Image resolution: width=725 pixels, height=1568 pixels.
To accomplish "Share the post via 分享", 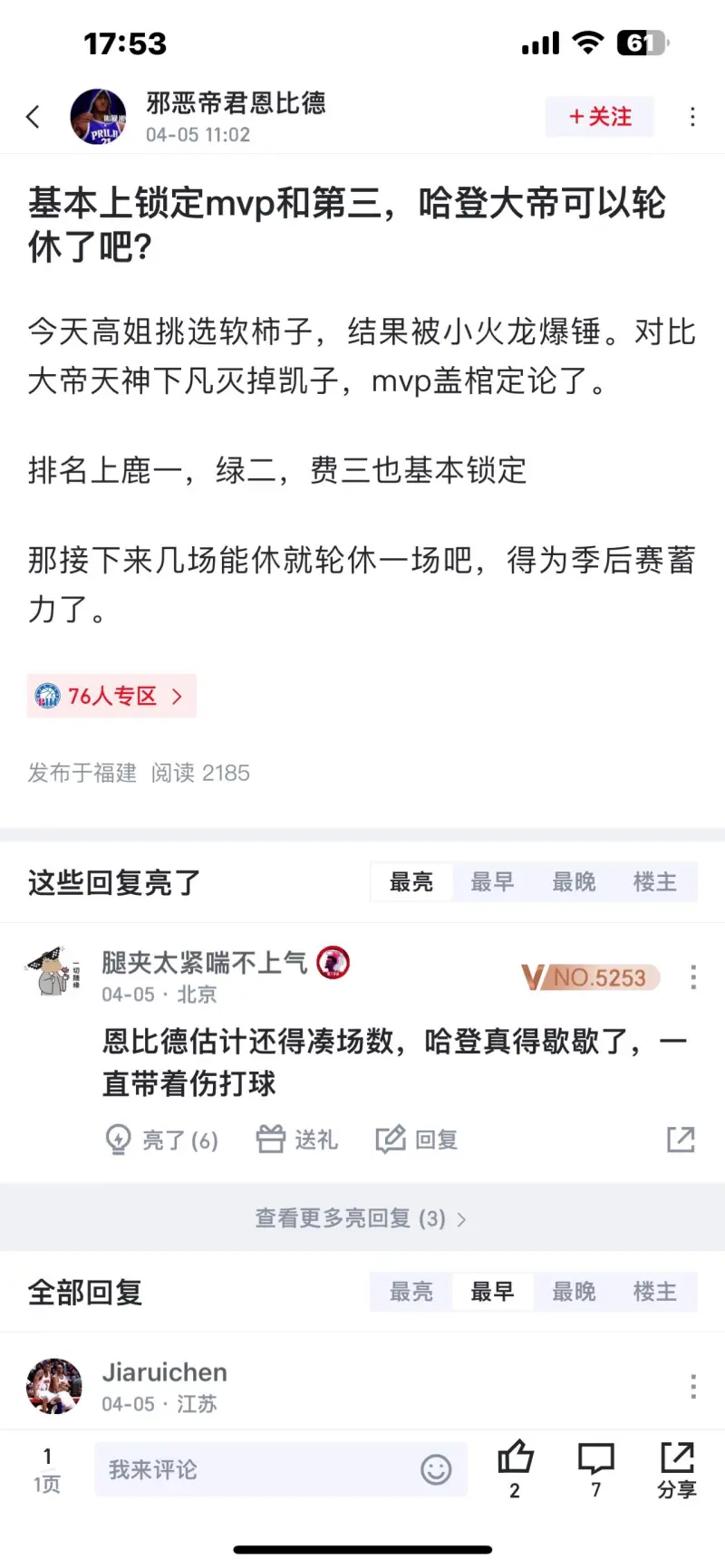I will [677, 1467].
